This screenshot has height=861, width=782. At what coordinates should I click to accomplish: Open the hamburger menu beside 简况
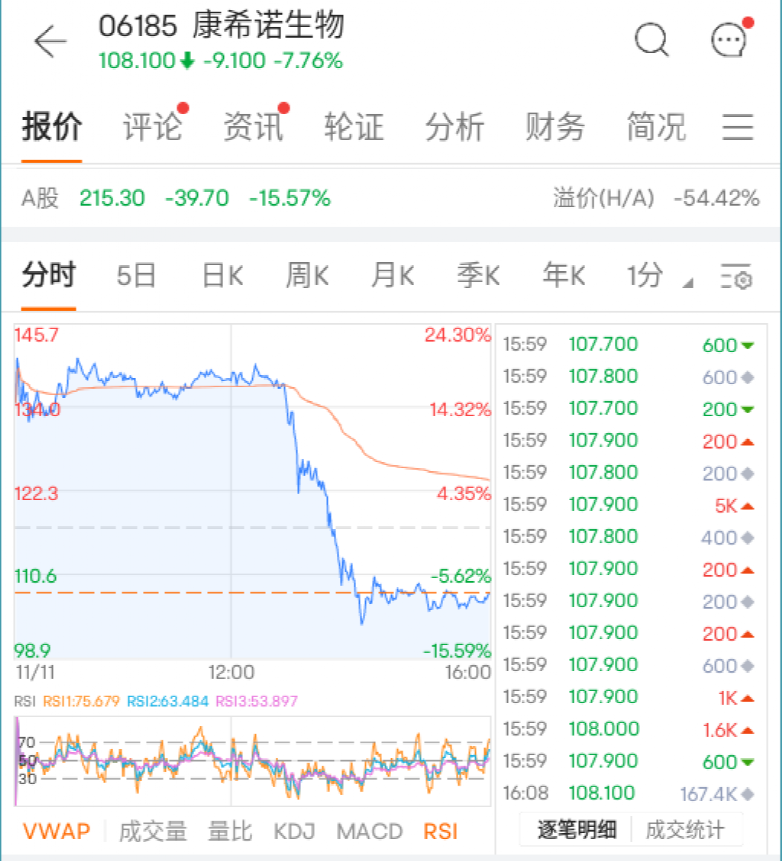pos(738,127)
